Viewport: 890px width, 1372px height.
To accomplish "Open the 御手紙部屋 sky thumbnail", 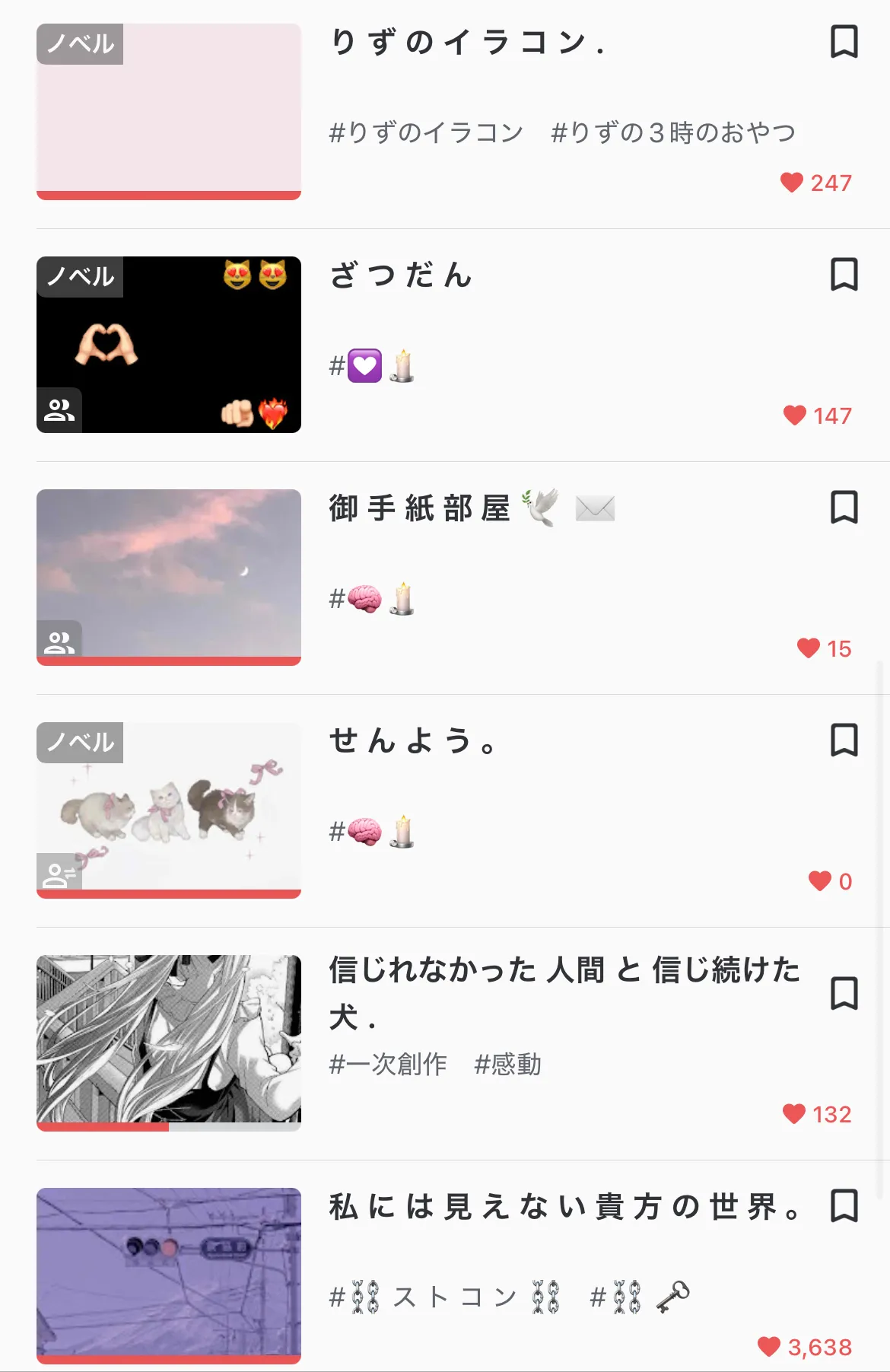I will click(x=169, y=578).
